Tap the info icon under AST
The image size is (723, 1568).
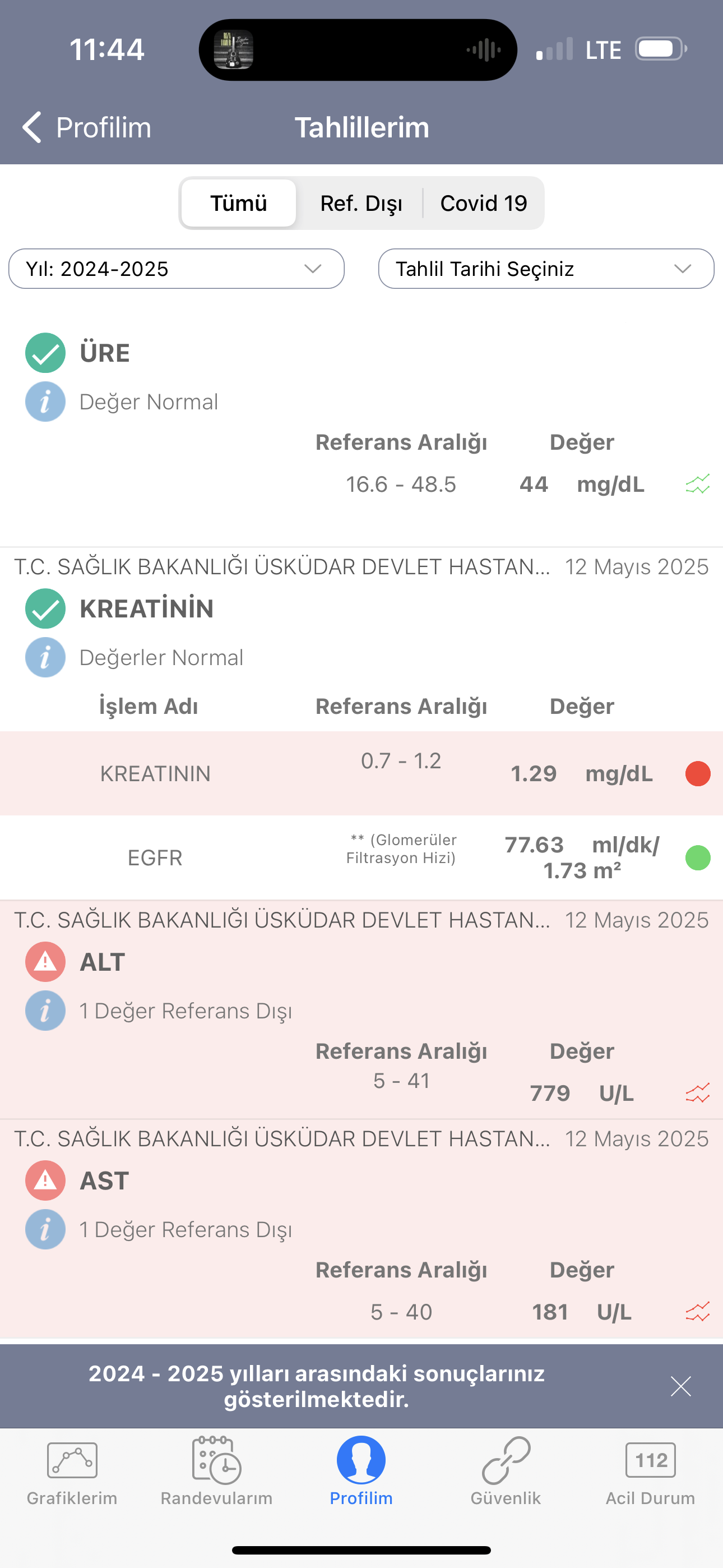pos(45,1230)
